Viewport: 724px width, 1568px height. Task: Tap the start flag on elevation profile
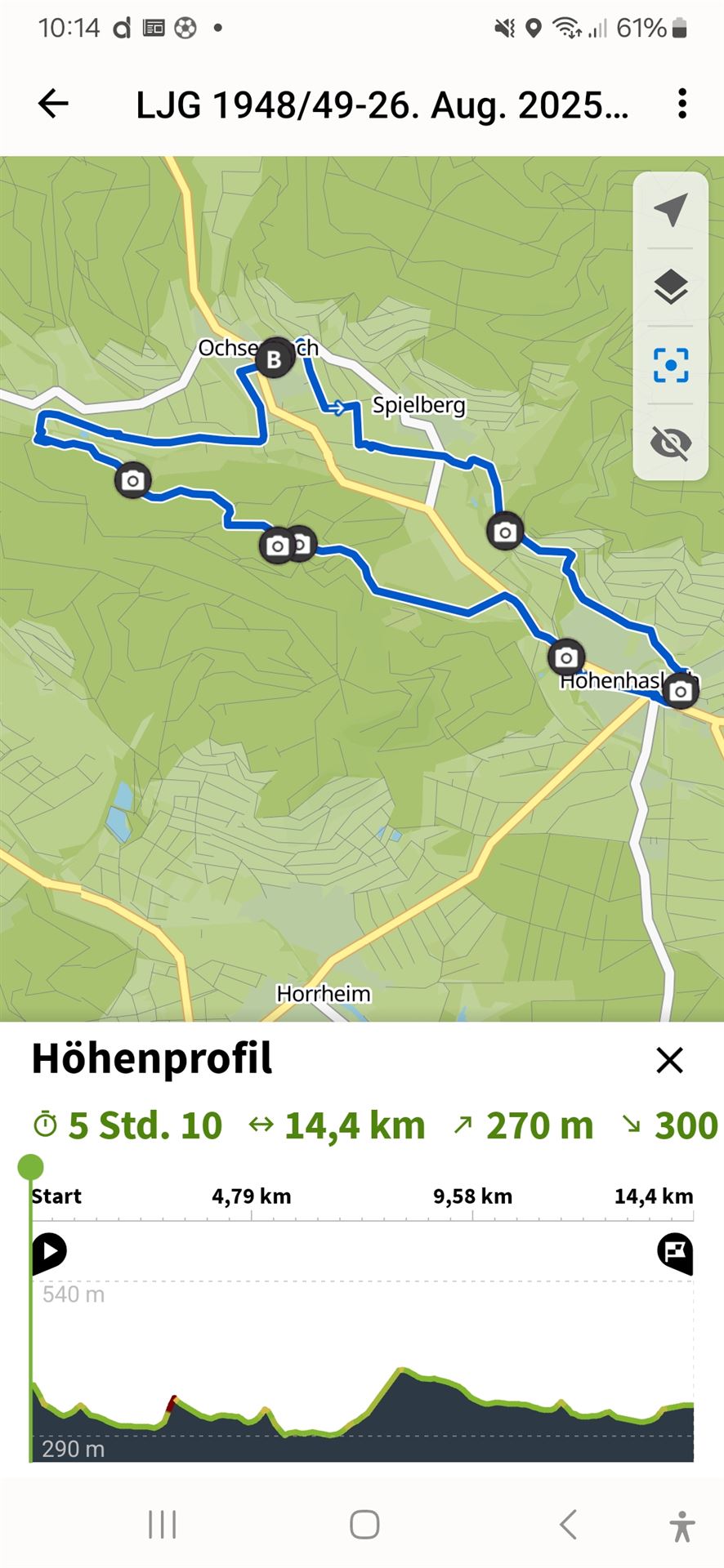(x=48, y=1253)
